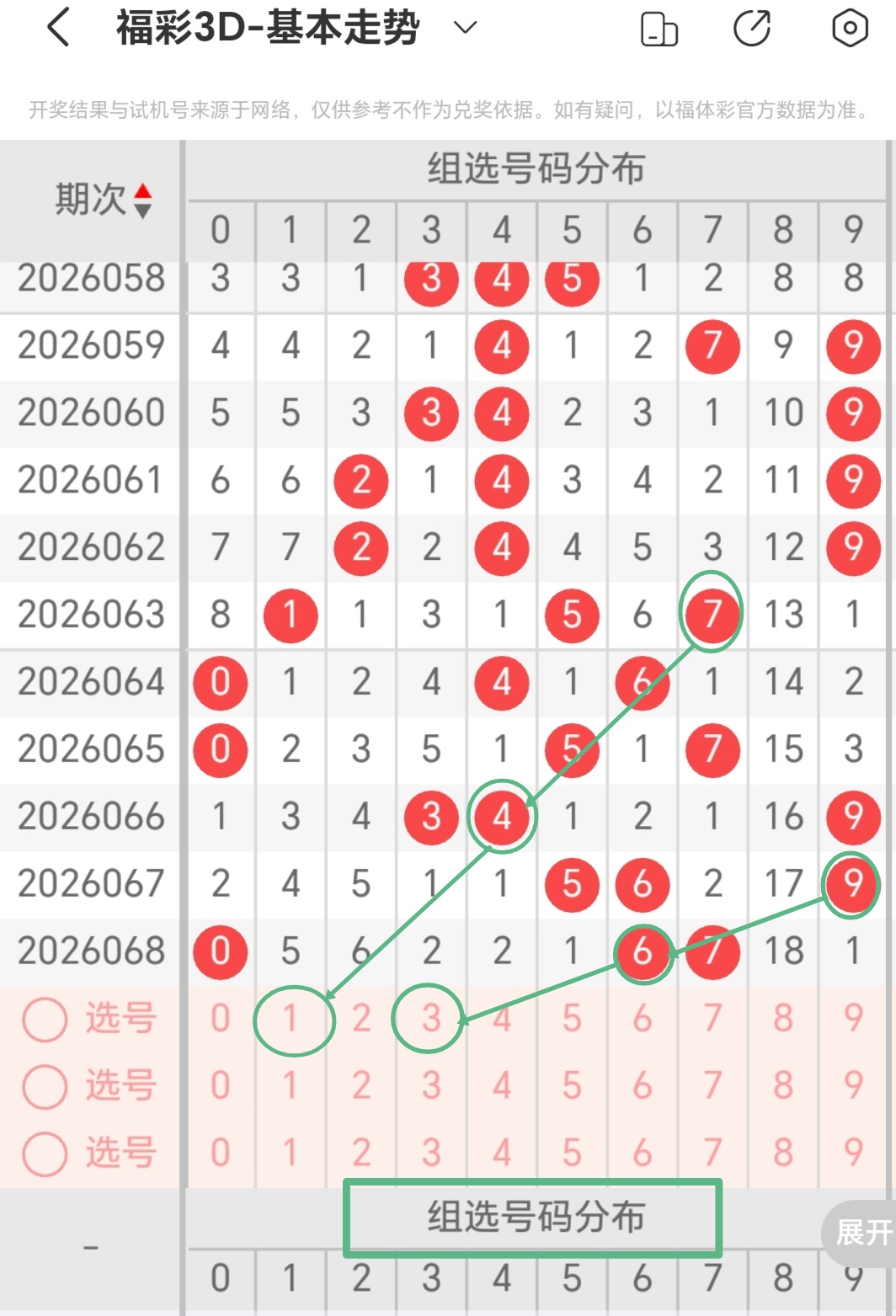Open settings via the hexagon icon
Screen dimensions: 896x1316
click(x=848, y=28)
